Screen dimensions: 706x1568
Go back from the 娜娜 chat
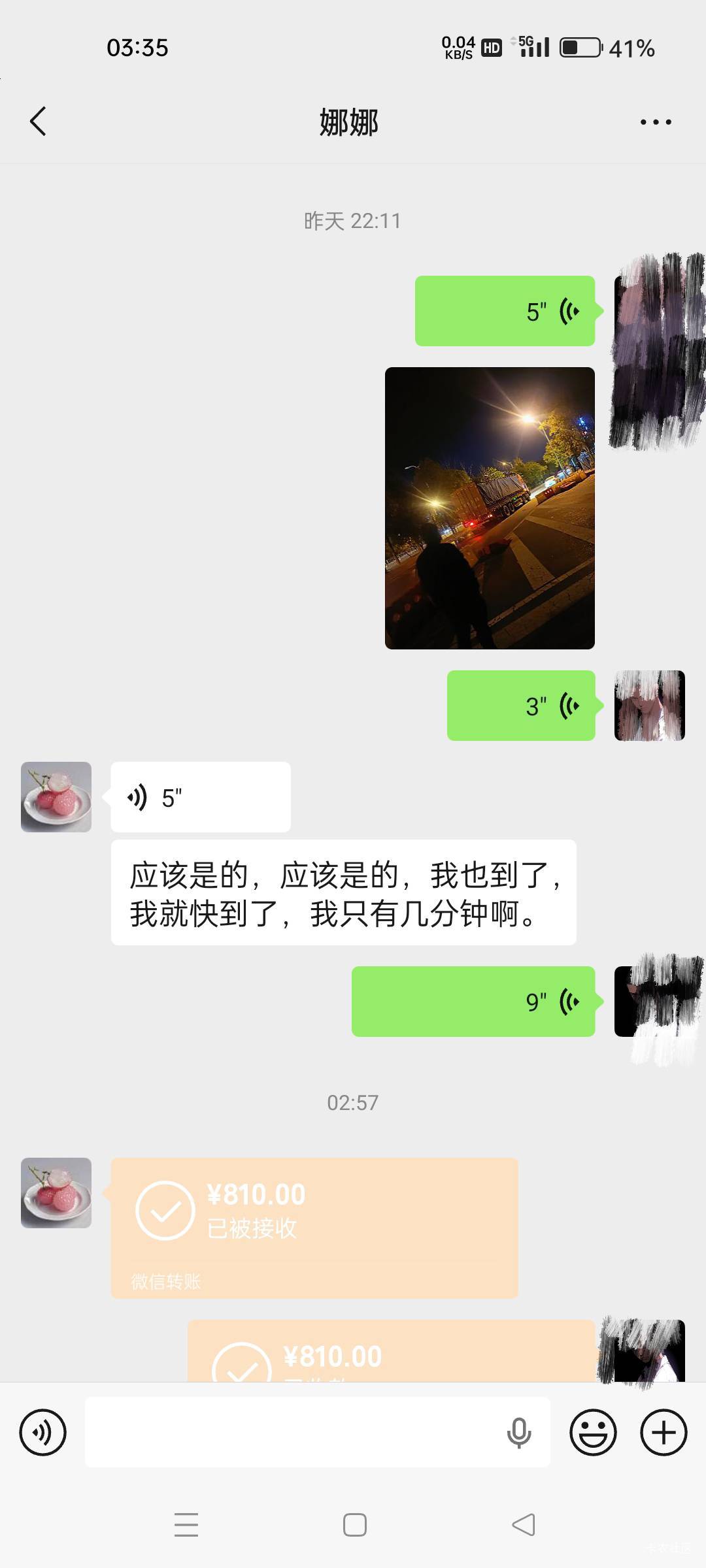point(39,122)
